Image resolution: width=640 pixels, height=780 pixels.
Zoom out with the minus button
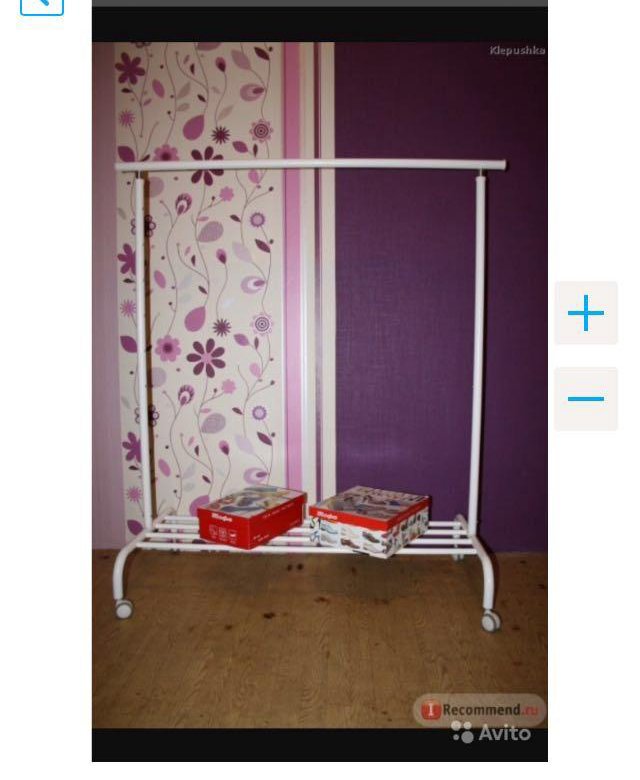(x=586, y=399)
